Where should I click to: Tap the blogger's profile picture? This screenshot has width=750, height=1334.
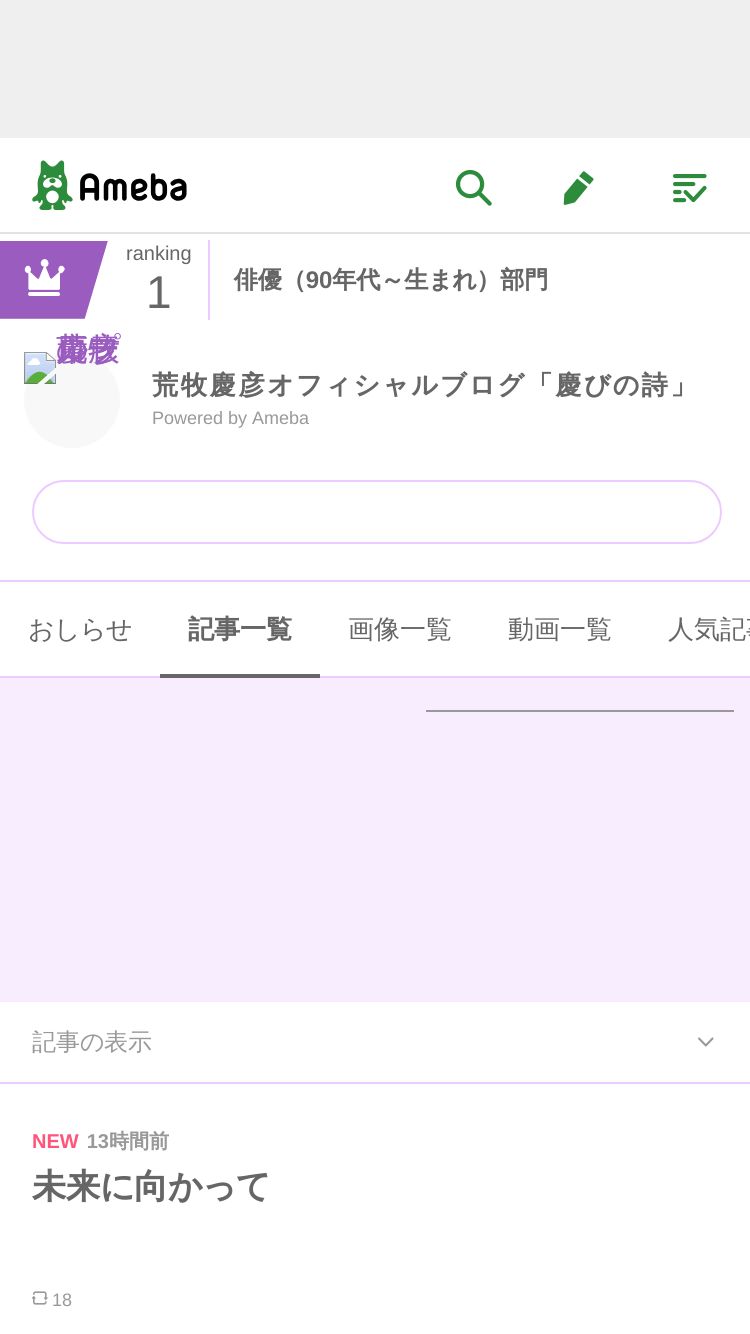pos(72,399)
